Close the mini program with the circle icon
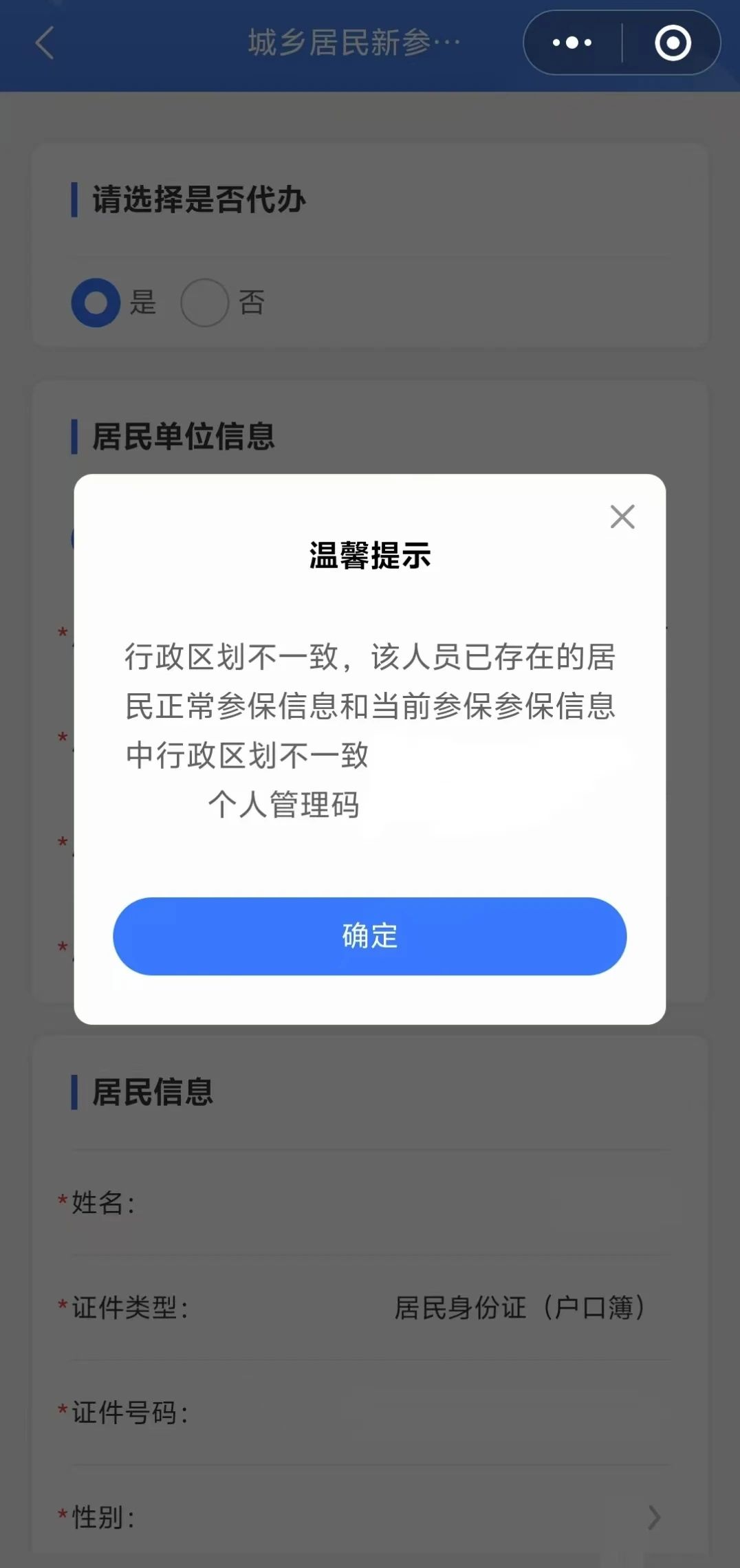 point(672,43)
